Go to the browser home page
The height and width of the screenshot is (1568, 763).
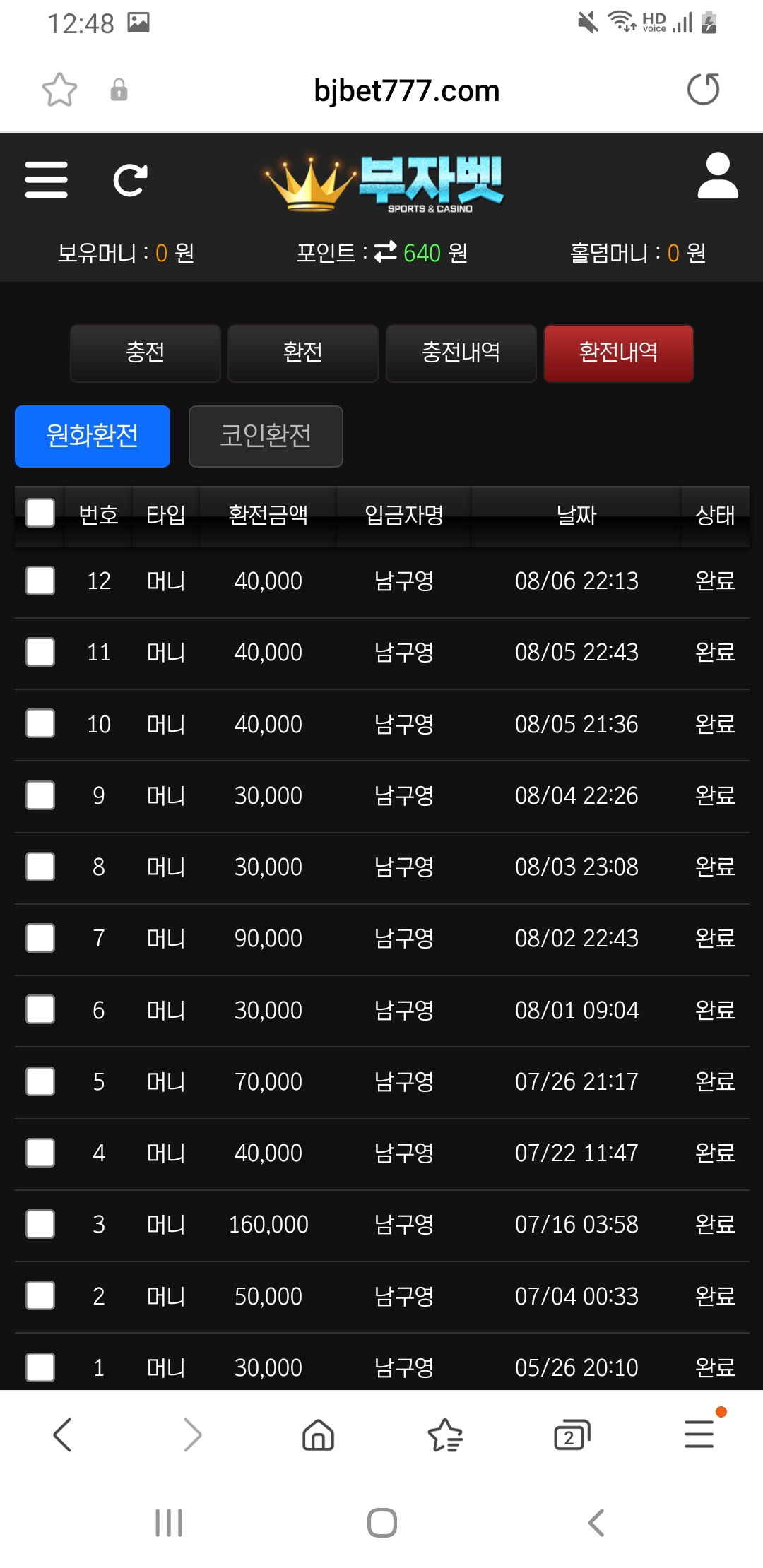pyautogui.click(x=318, y=1435)
